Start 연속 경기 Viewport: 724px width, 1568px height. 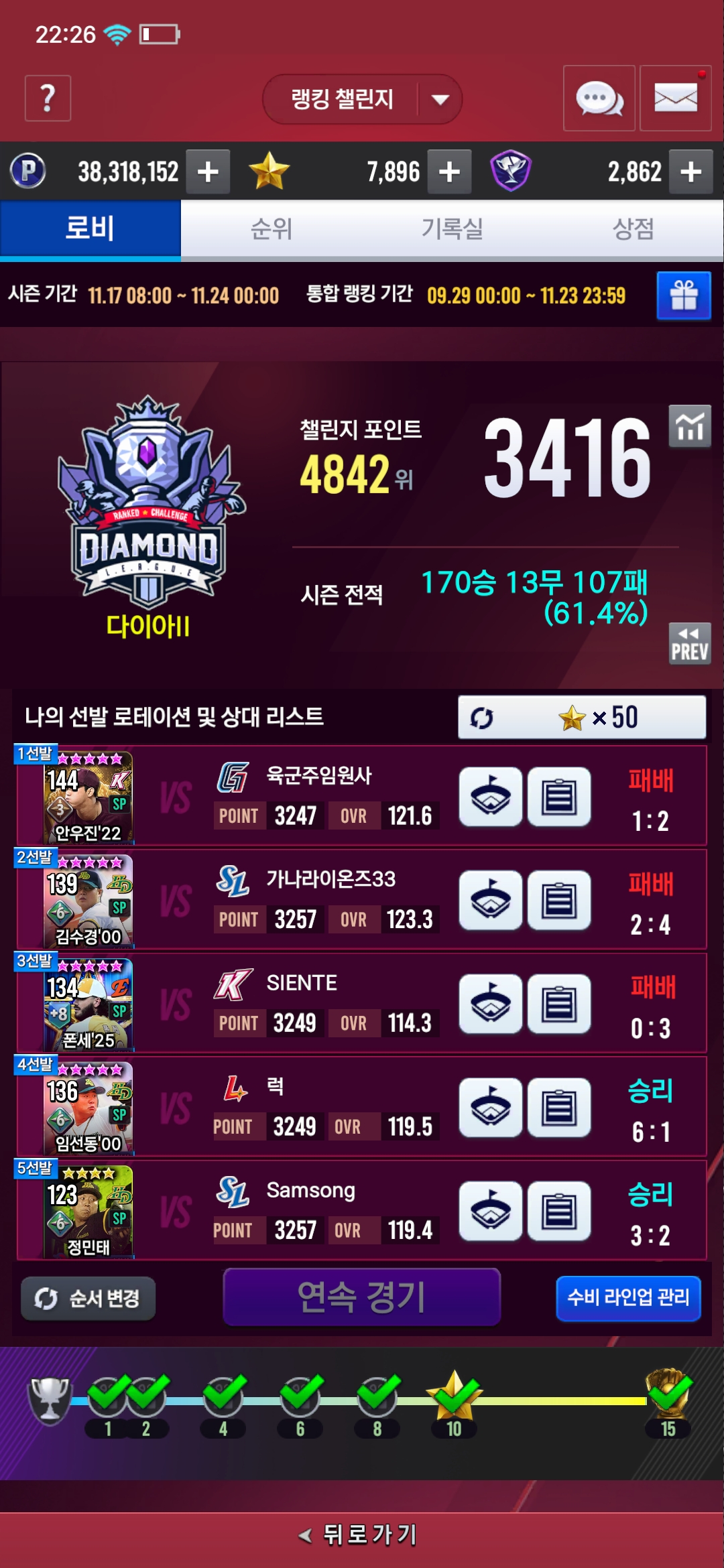click(361, 1297)
